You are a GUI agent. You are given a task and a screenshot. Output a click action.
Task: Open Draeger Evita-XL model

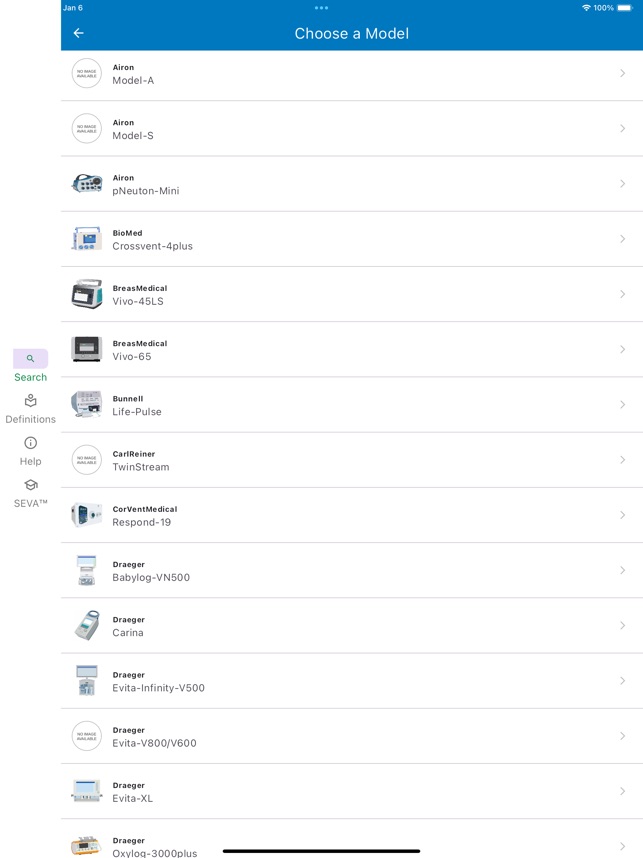point(351,792)
